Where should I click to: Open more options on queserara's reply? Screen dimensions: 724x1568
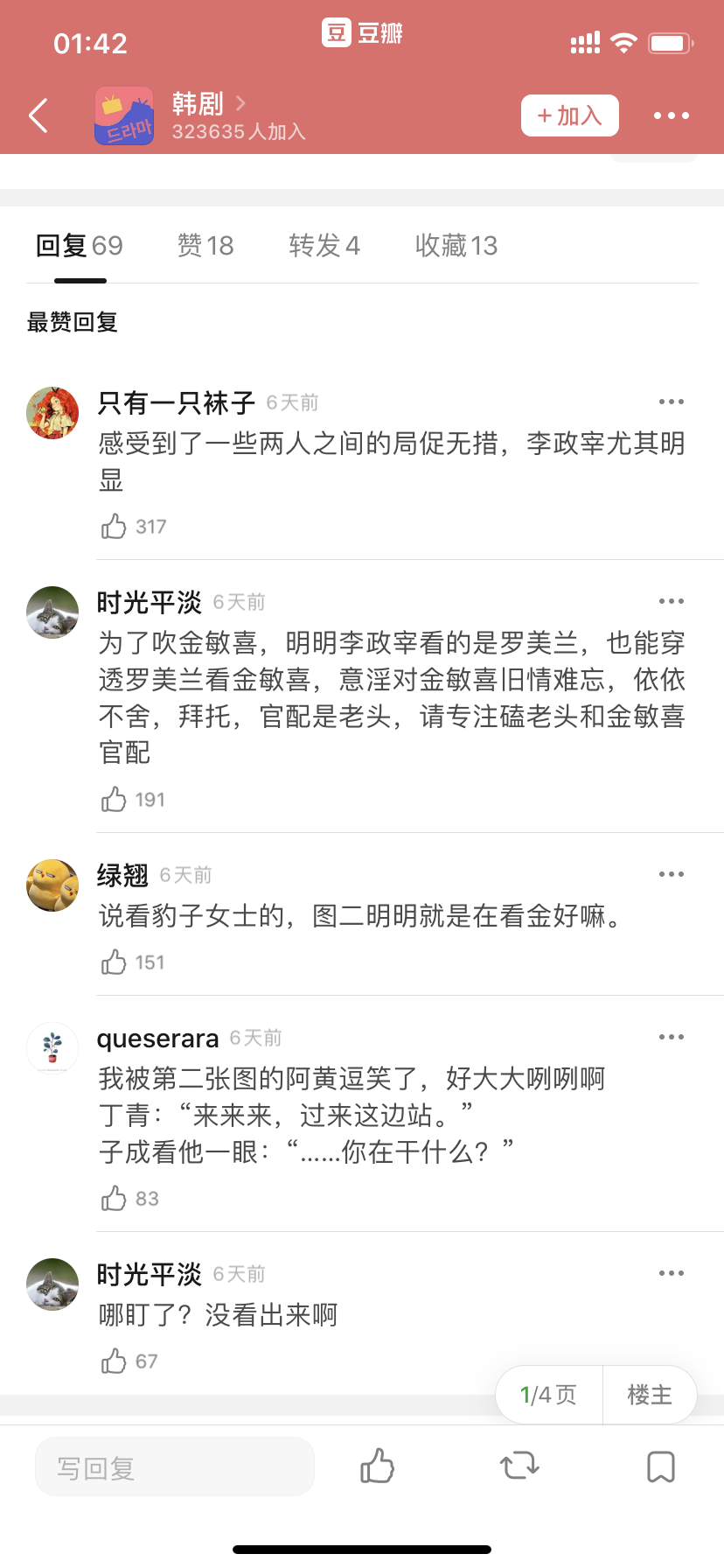point(671,1037)
